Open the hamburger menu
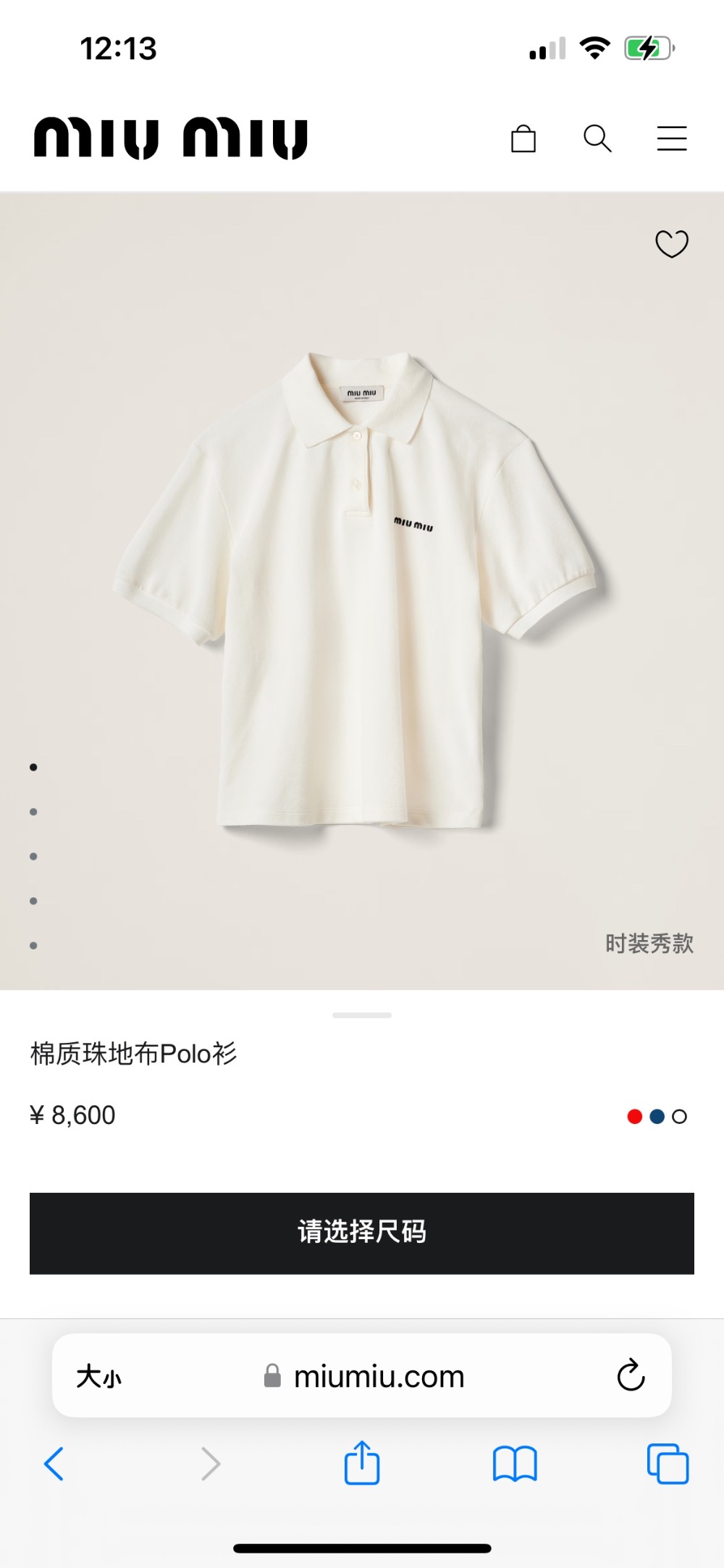724x1568 pixels. (x=672, y=138)
